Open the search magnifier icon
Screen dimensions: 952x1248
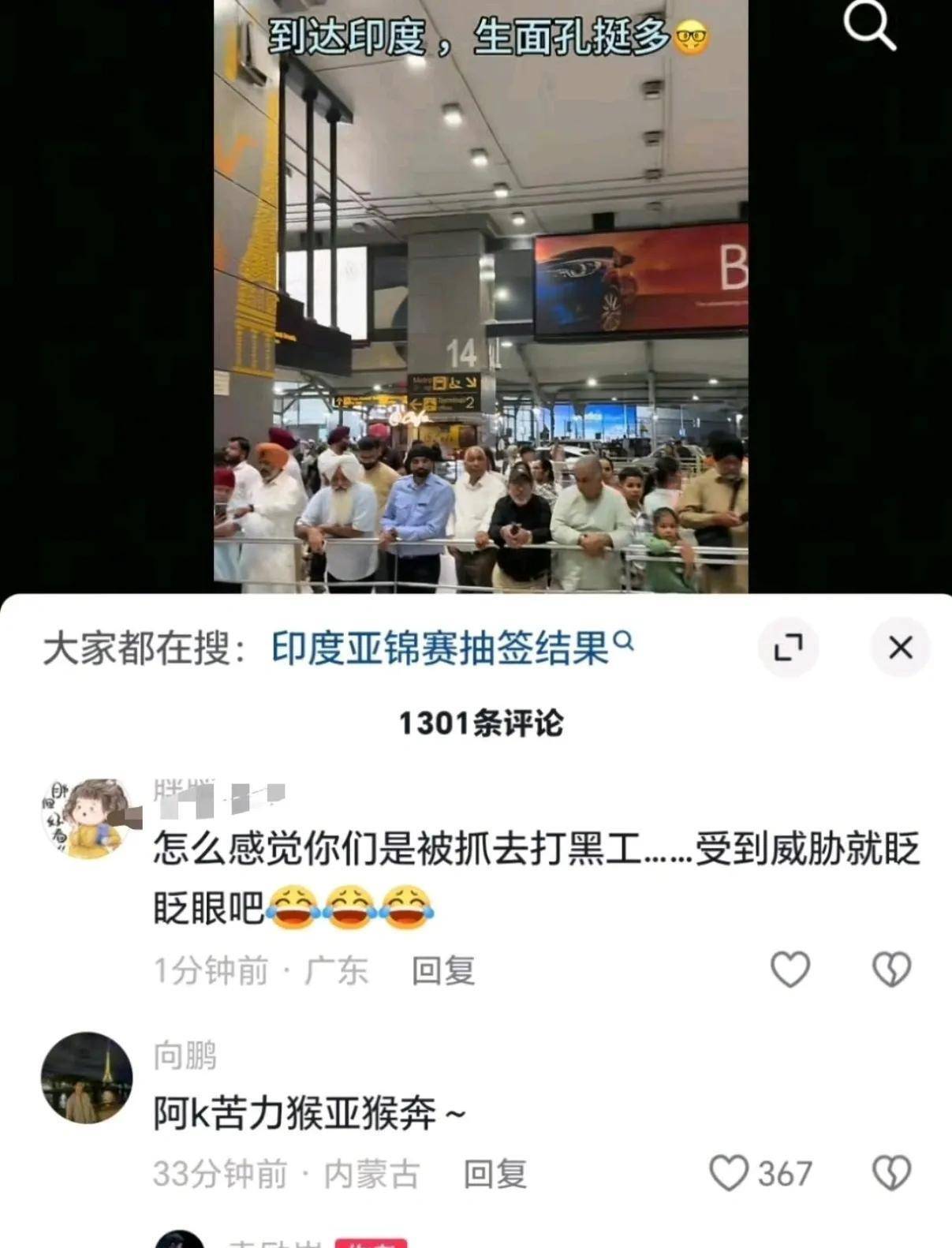point(868,27)
